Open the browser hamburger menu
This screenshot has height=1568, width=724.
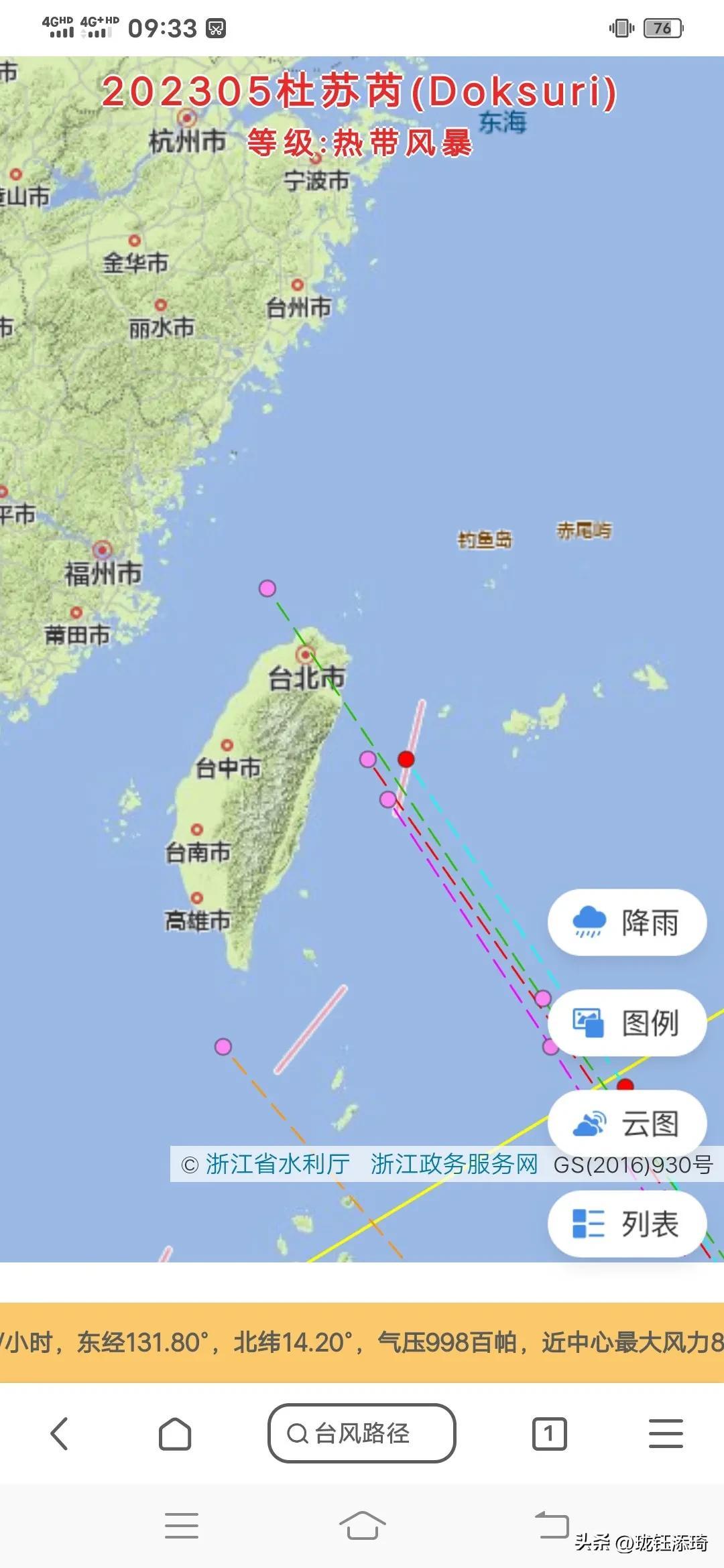(x=666, y=1433)
